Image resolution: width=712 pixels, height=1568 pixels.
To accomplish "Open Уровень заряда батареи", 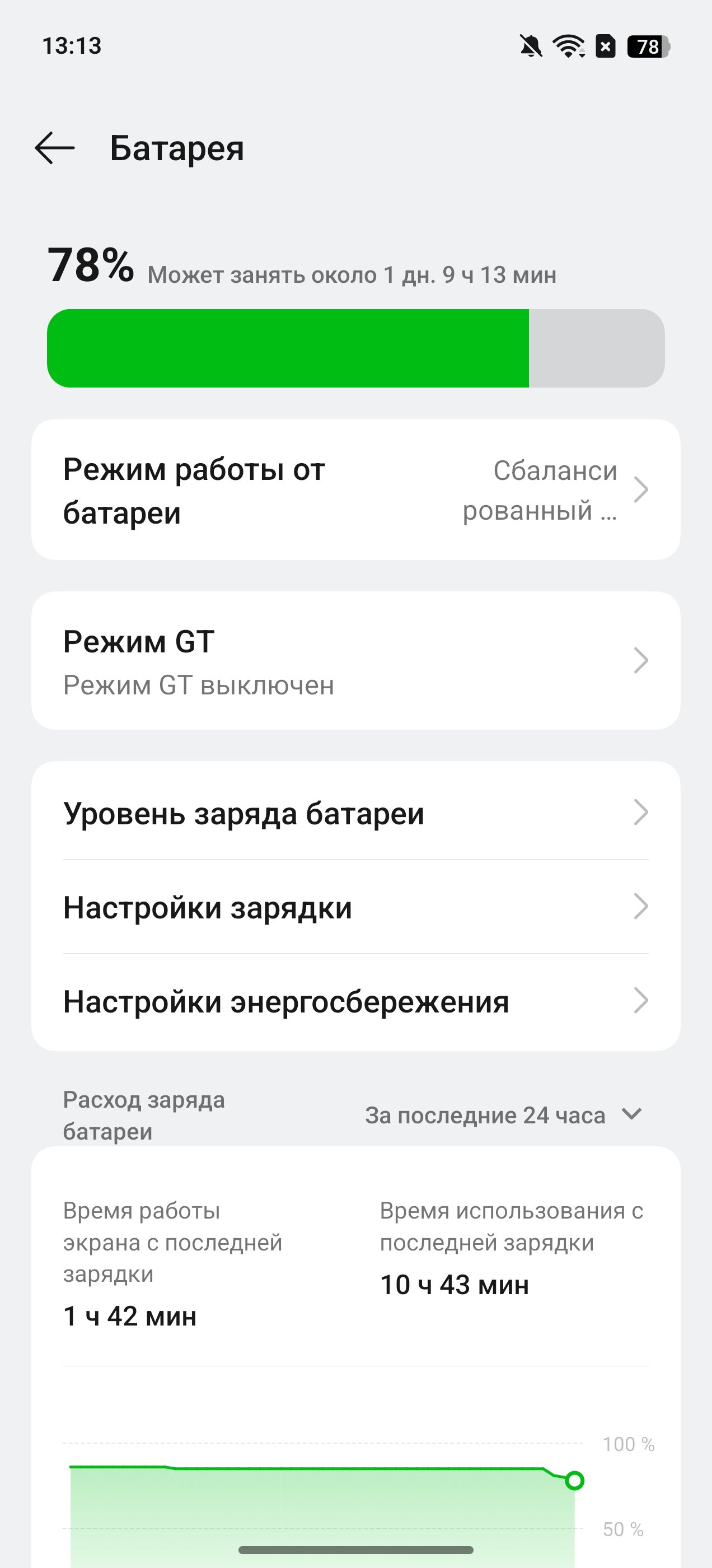I will click(x=356, y=813).
